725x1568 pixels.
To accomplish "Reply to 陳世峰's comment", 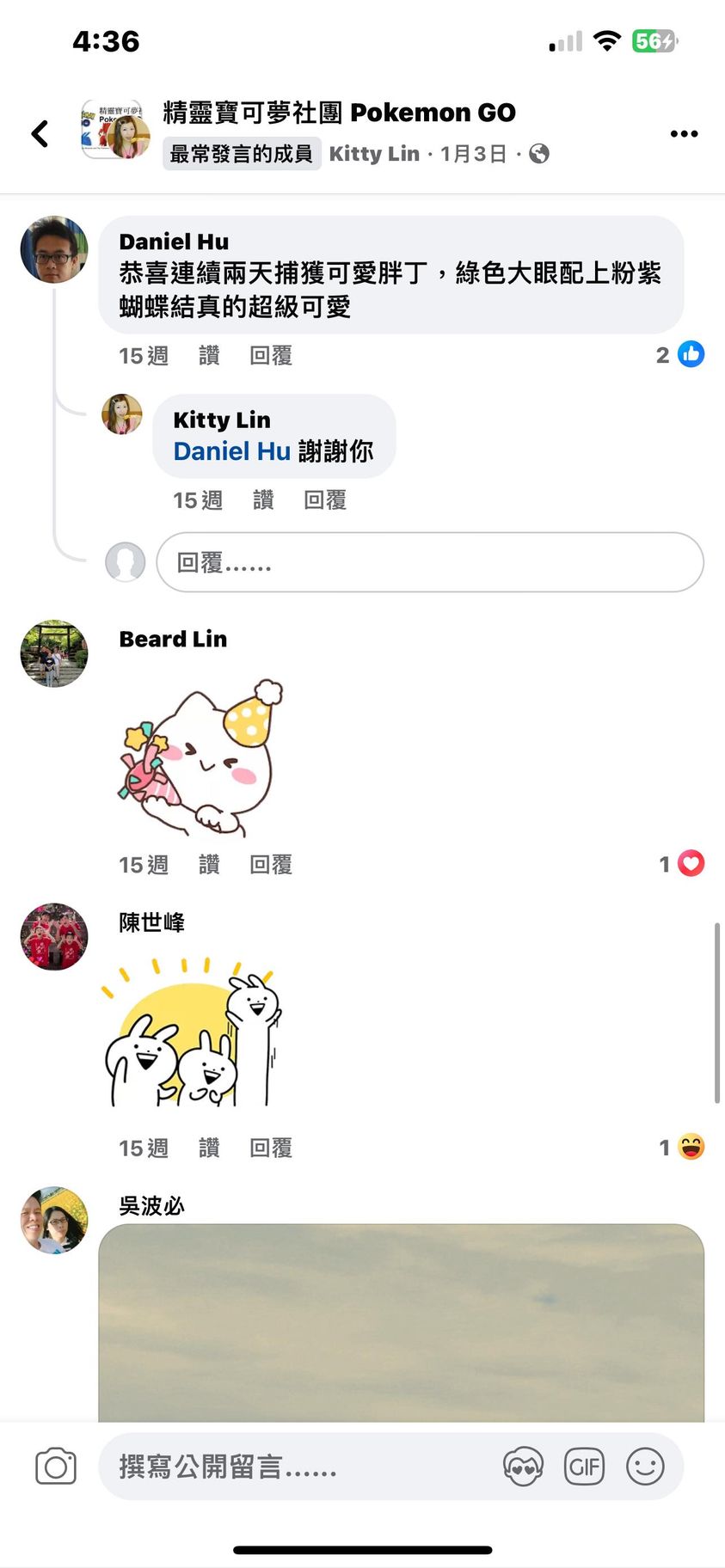I will pos(271,1148).
